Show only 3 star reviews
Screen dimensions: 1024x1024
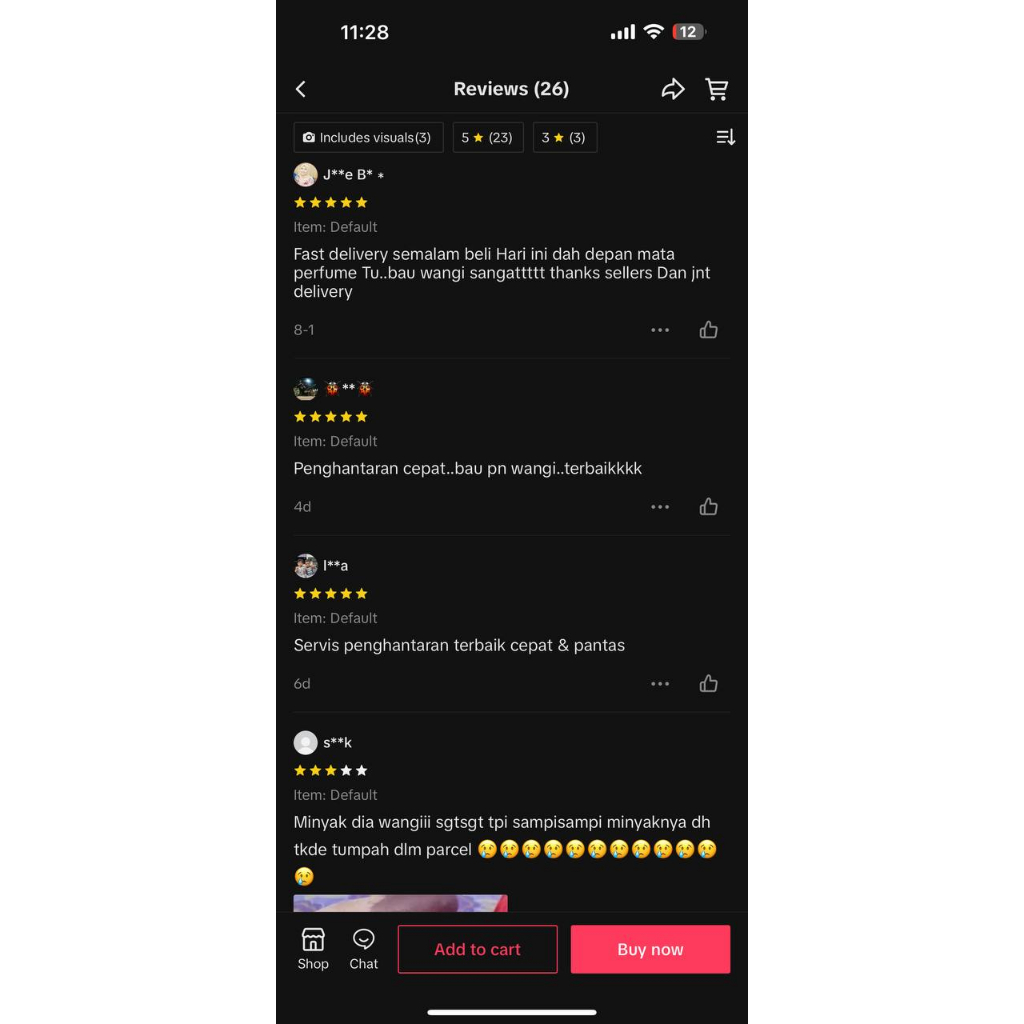point(565,137)
